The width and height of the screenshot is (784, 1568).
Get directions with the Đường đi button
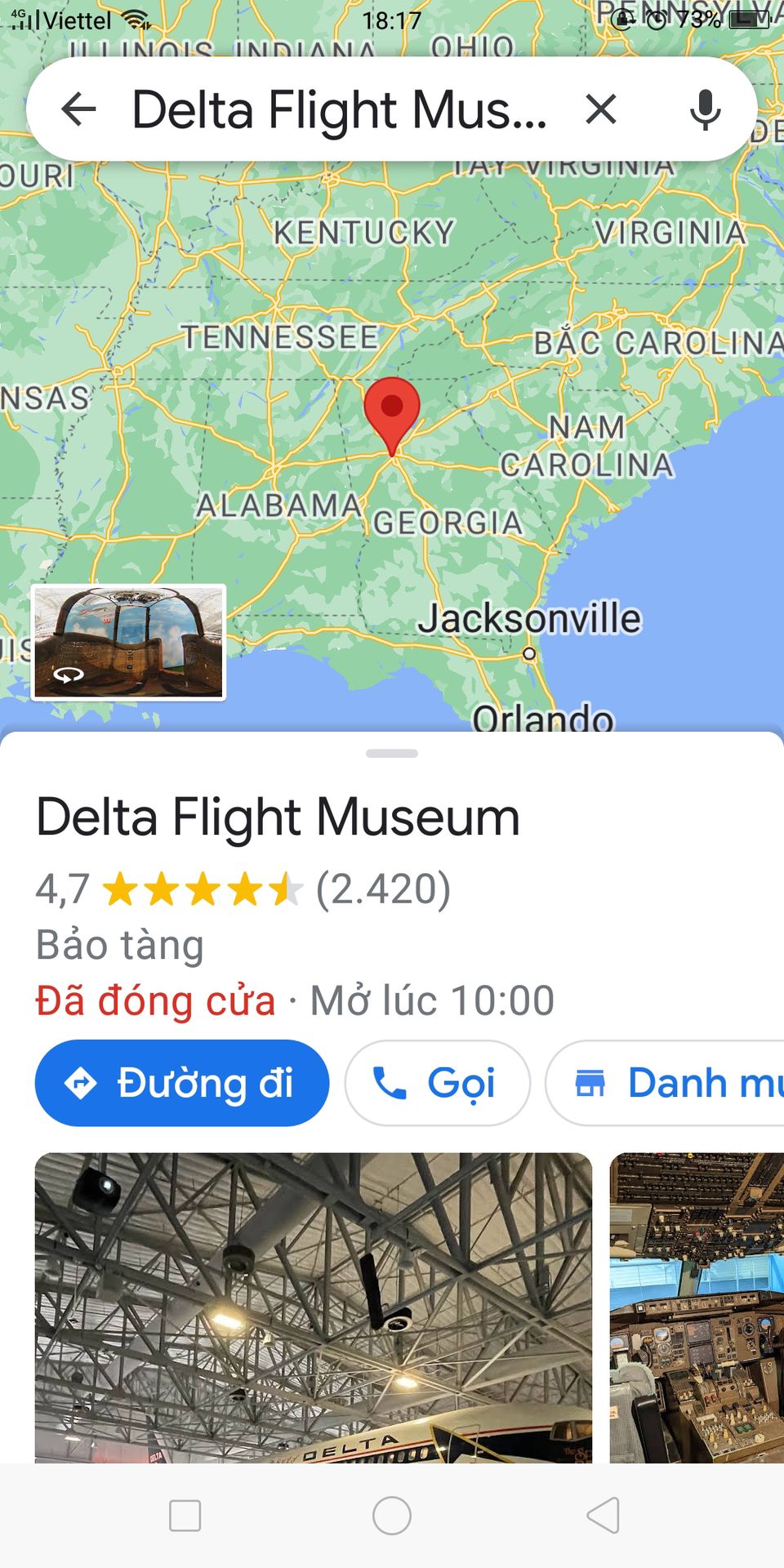(x=181, y=1083)
